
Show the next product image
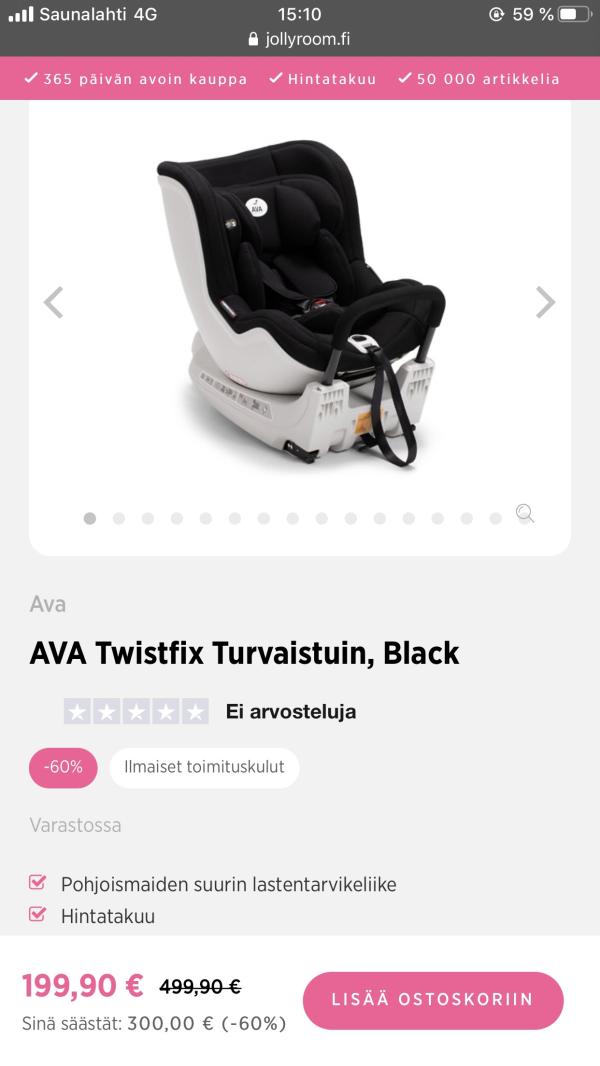tap(545, 302)
